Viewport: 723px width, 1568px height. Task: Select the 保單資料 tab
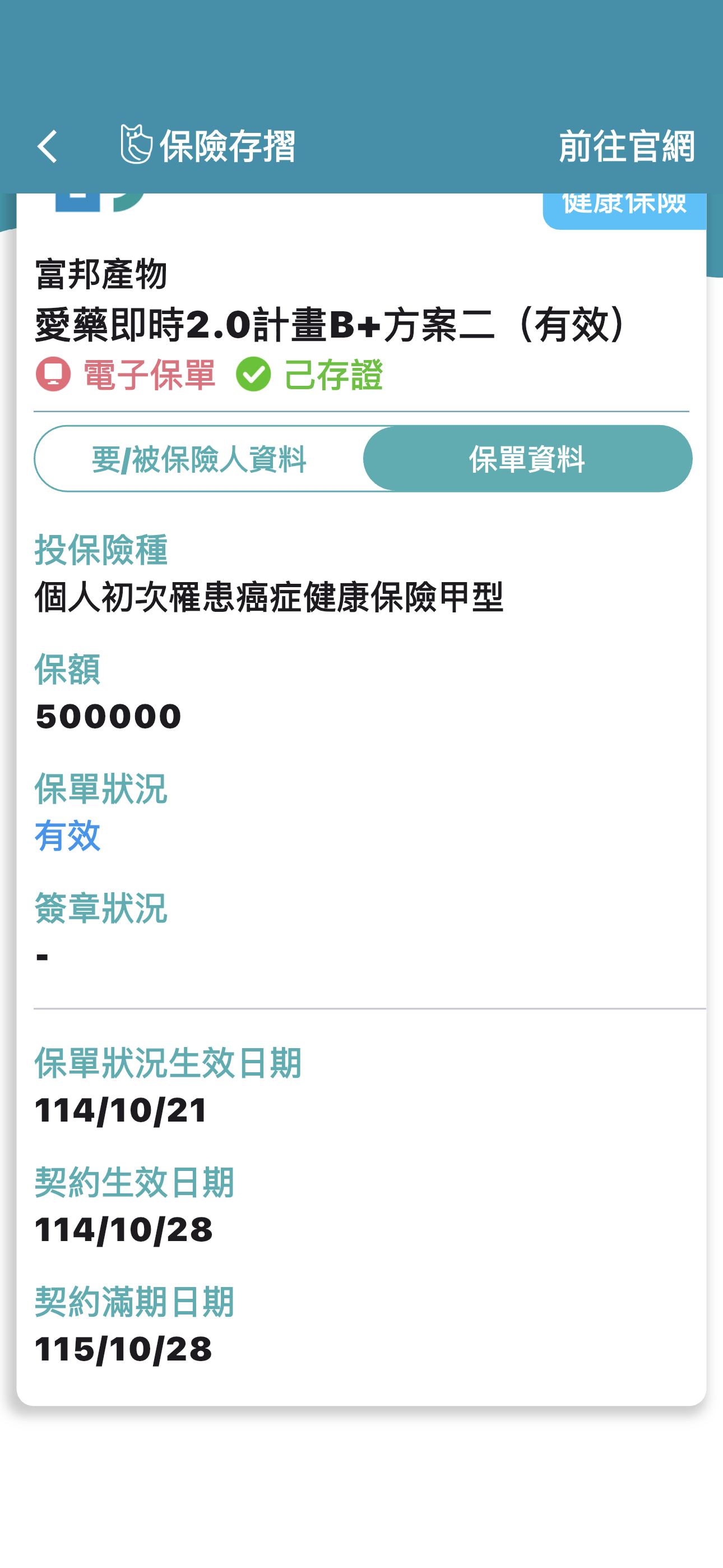click(x=527, y=459)
